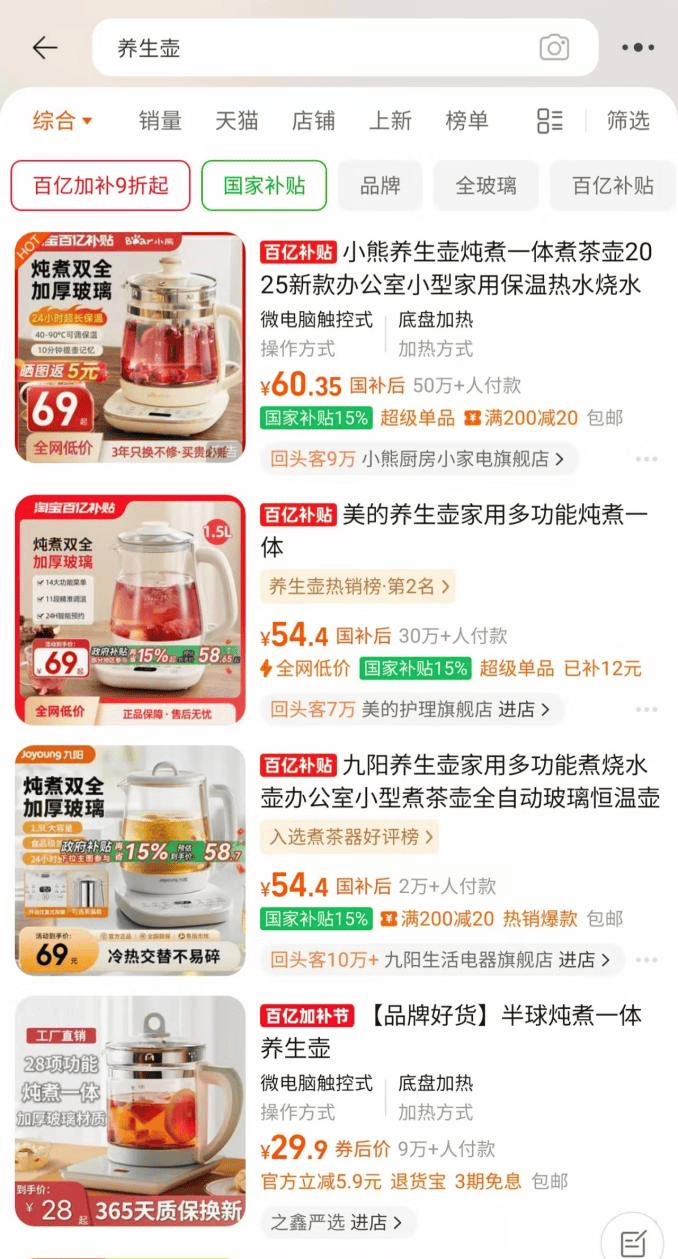Open the three-dot overflow menu
The image size is (678, 1259).
point(637,48)
